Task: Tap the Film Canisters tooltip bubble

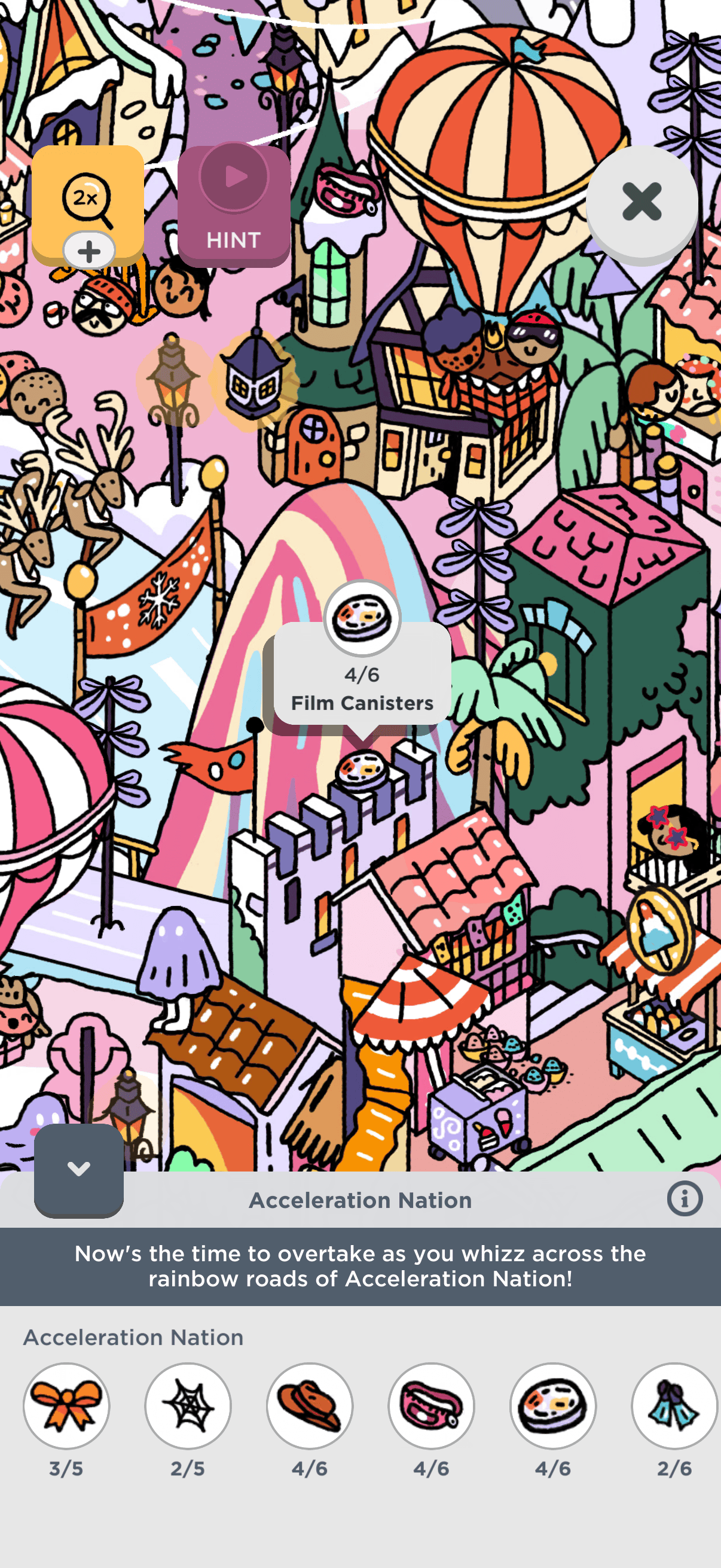Action: [x=363, y=673]
